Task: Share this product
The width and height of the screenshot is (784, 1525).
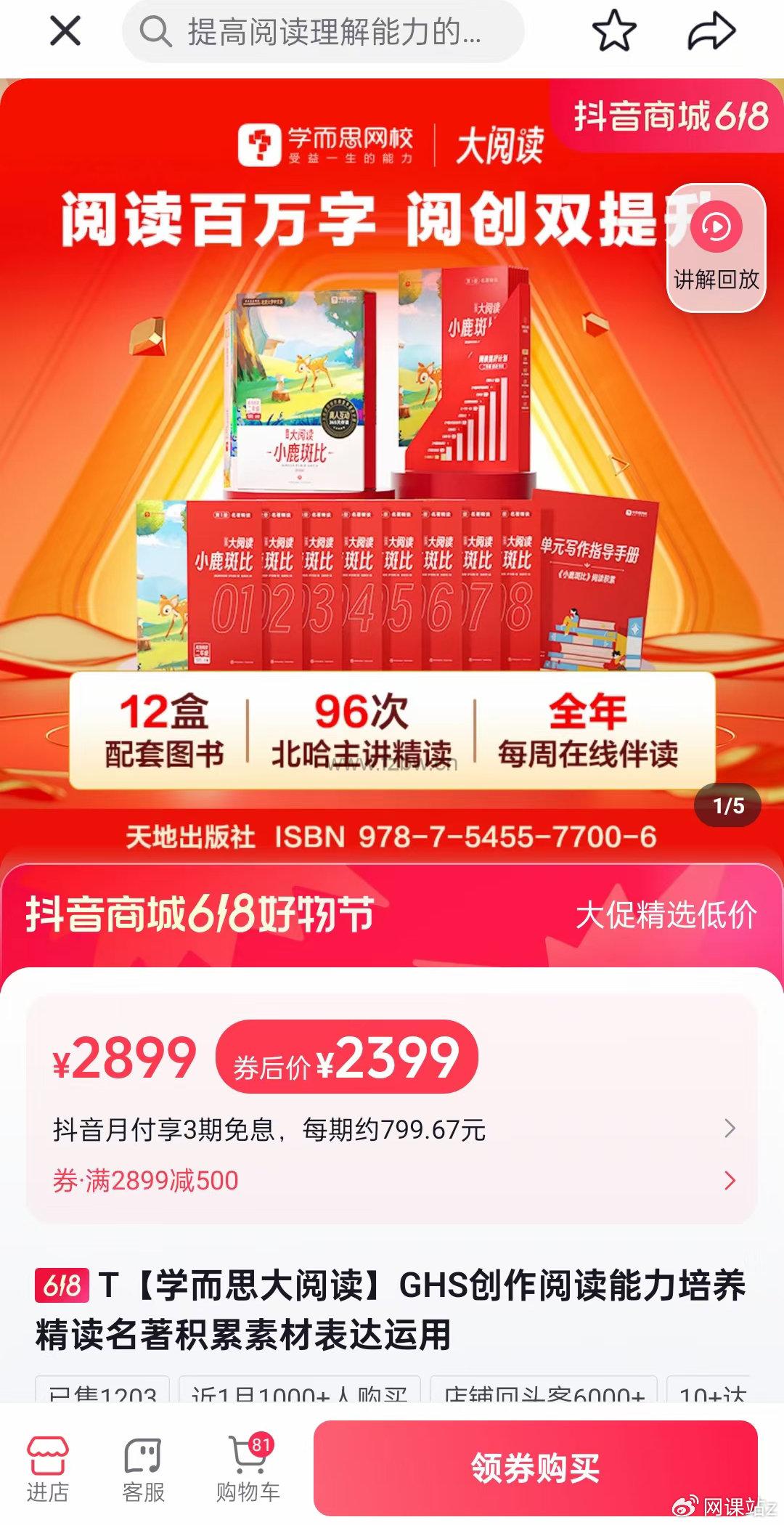Action: tap(711, 31)
